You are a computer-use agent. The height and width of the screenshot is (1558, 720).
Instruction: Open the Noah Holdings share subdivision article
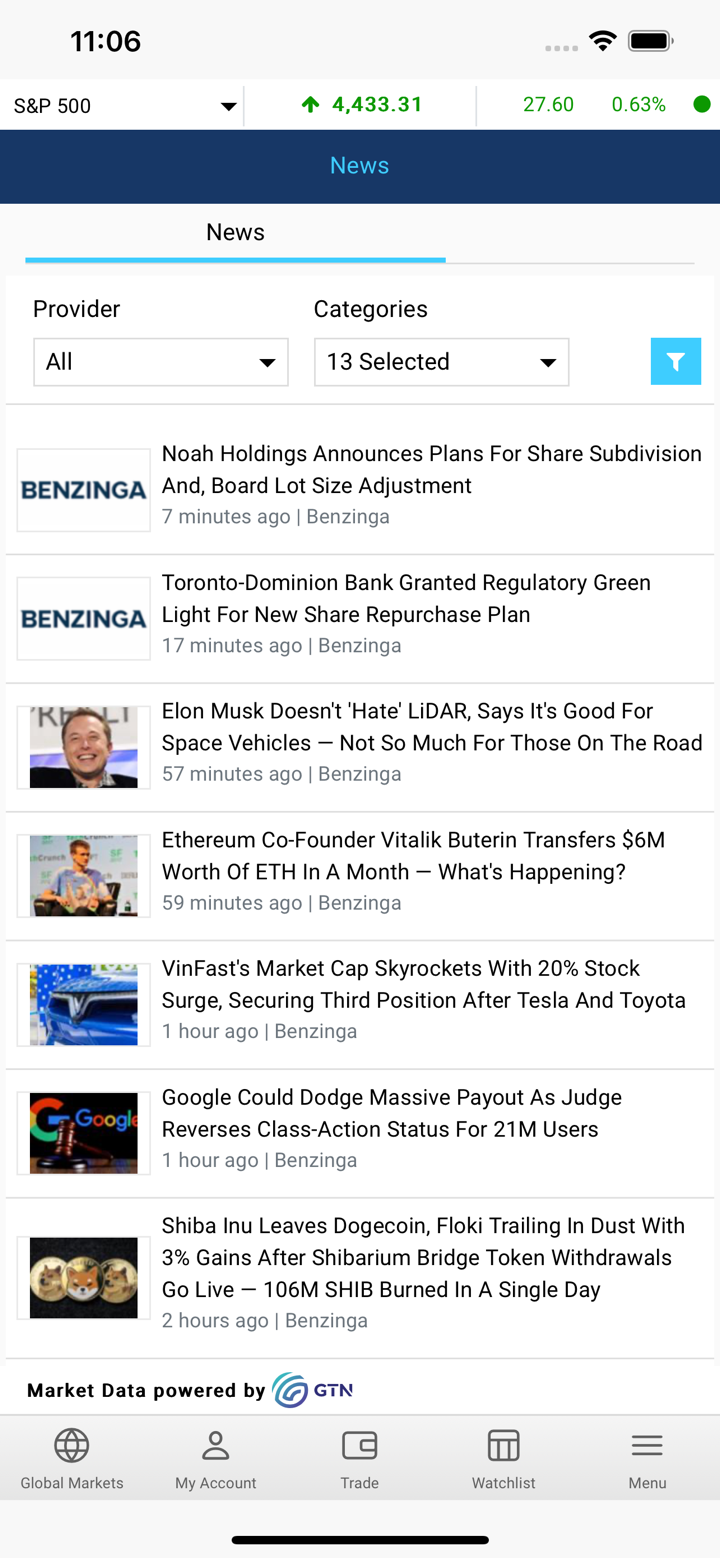[x=431, y=470]
